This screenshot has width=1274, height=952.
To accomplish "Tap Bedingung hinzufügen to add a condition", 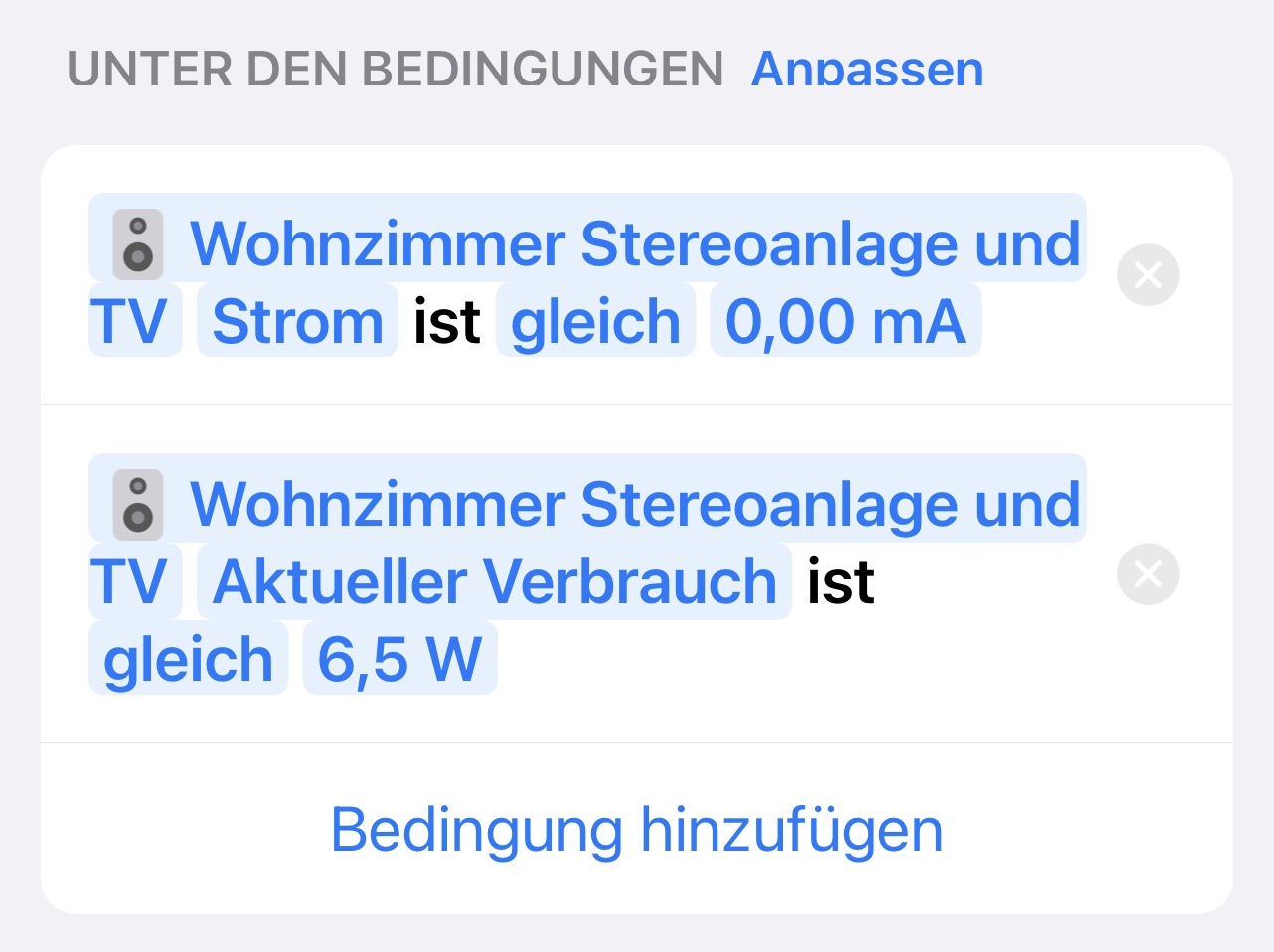I will point(636,829).
